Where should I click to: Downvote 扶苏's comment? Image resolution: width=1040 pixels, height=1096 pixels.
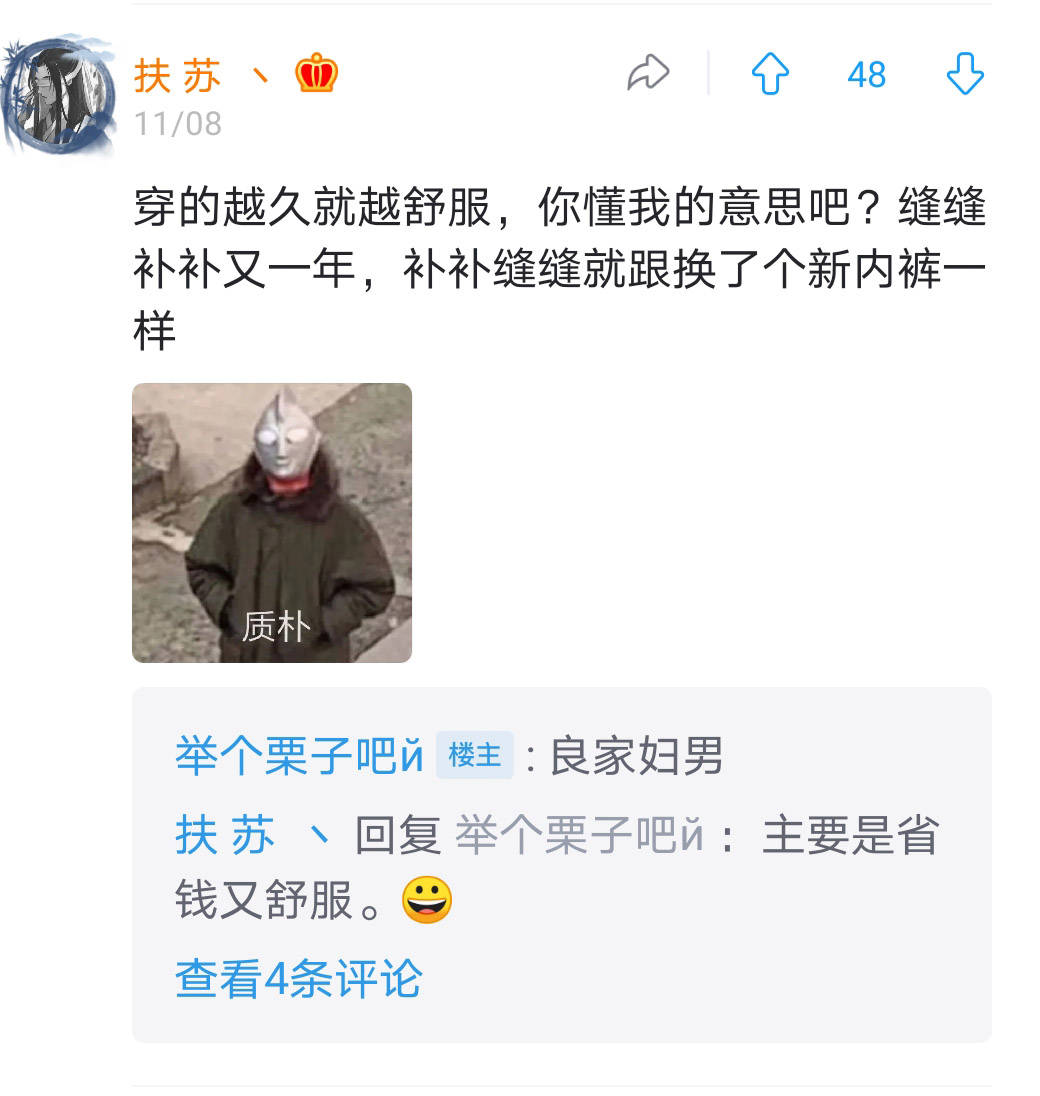click(x=965, y=74)
